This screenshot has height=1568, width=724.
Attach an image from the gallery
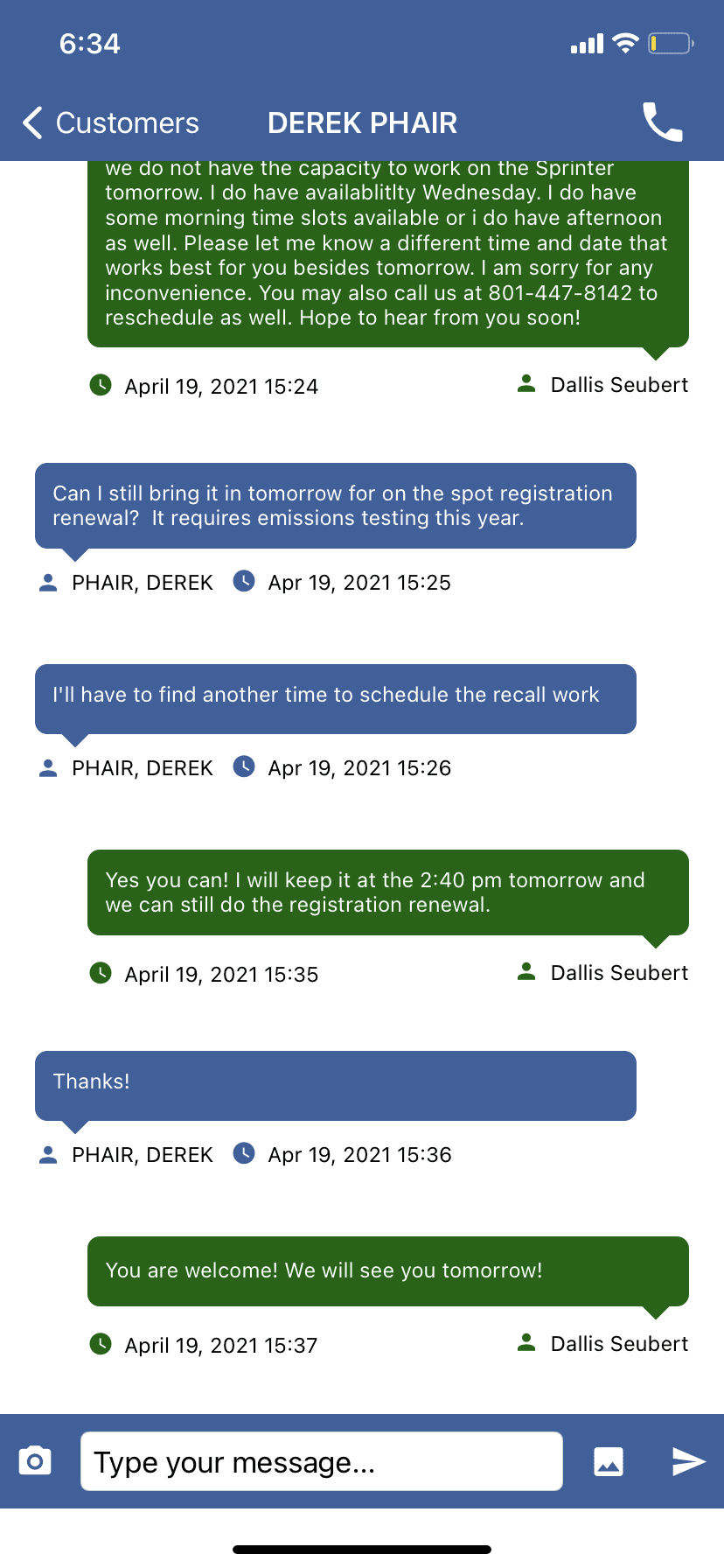(x=609, y=1461)
